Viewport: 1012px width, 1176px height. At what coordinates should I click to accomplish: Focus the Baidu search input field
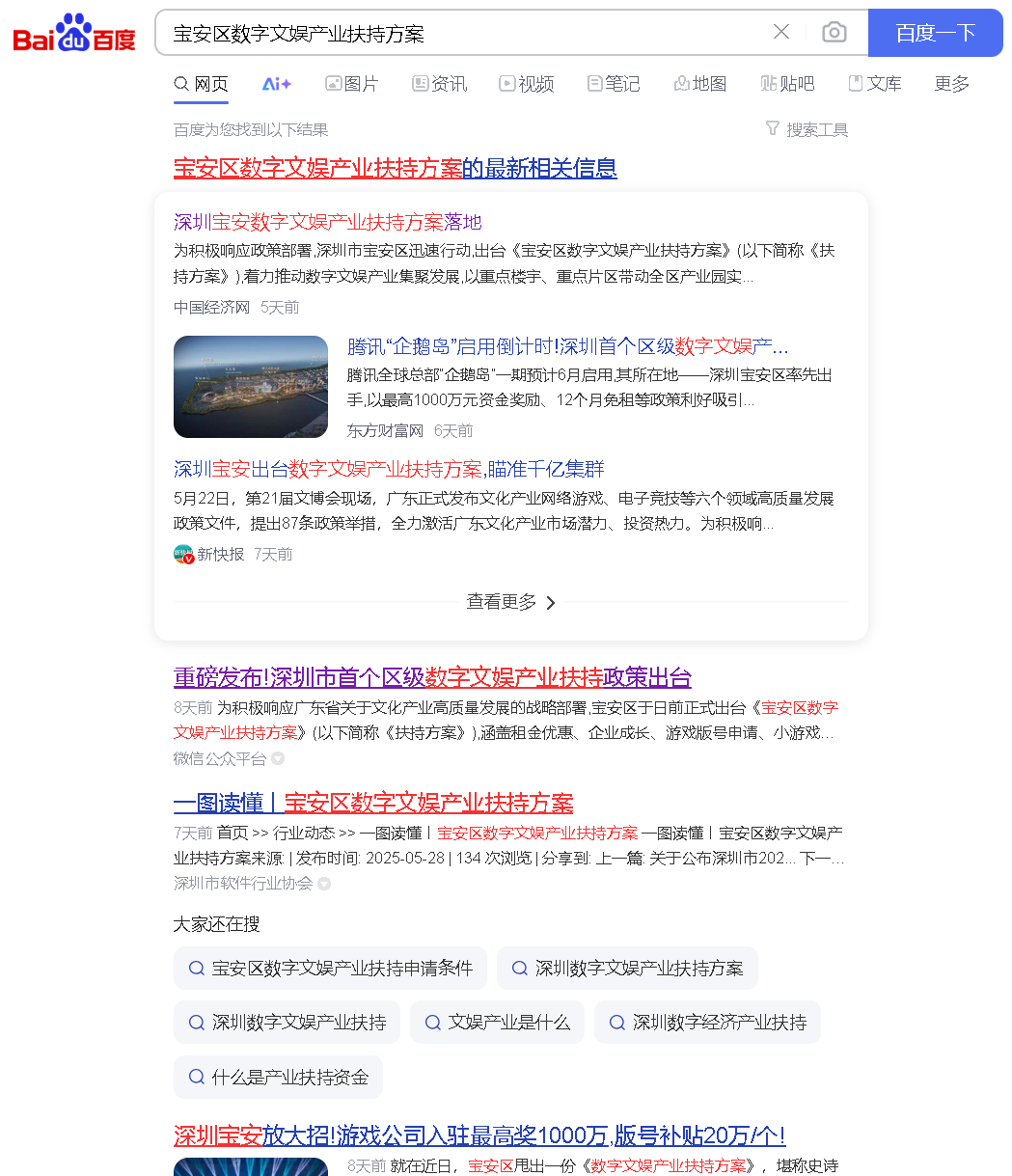click(x=463, y=34)
